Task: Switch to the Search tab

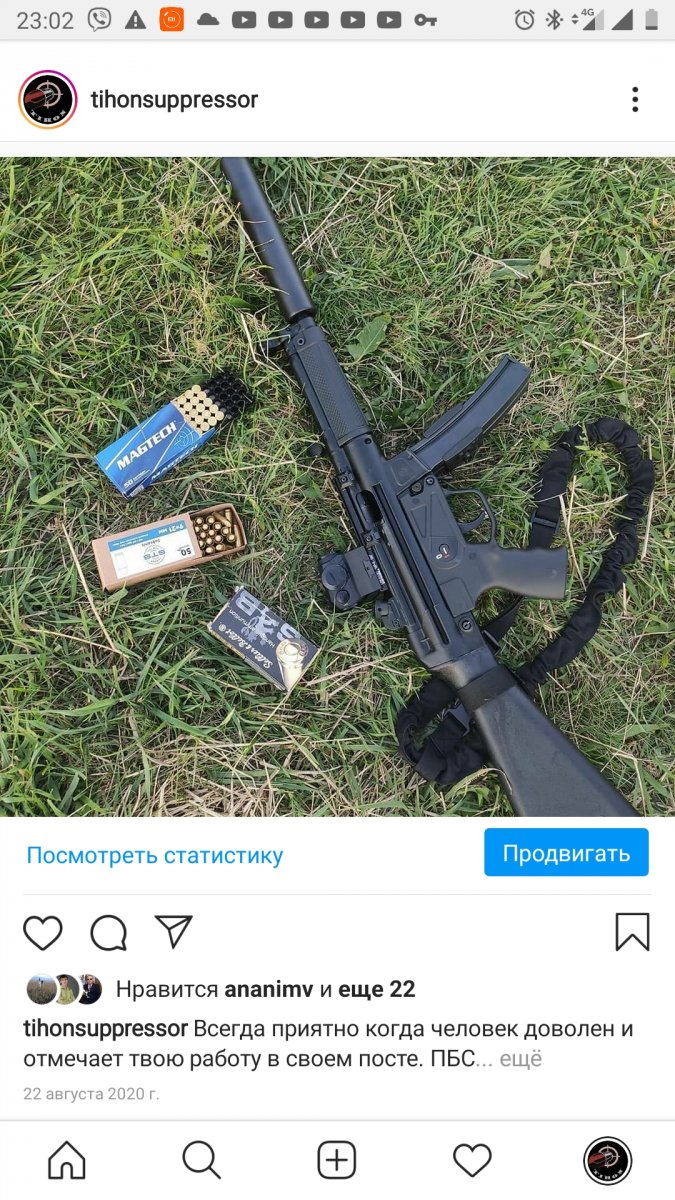Action: tap(201, 1160)
